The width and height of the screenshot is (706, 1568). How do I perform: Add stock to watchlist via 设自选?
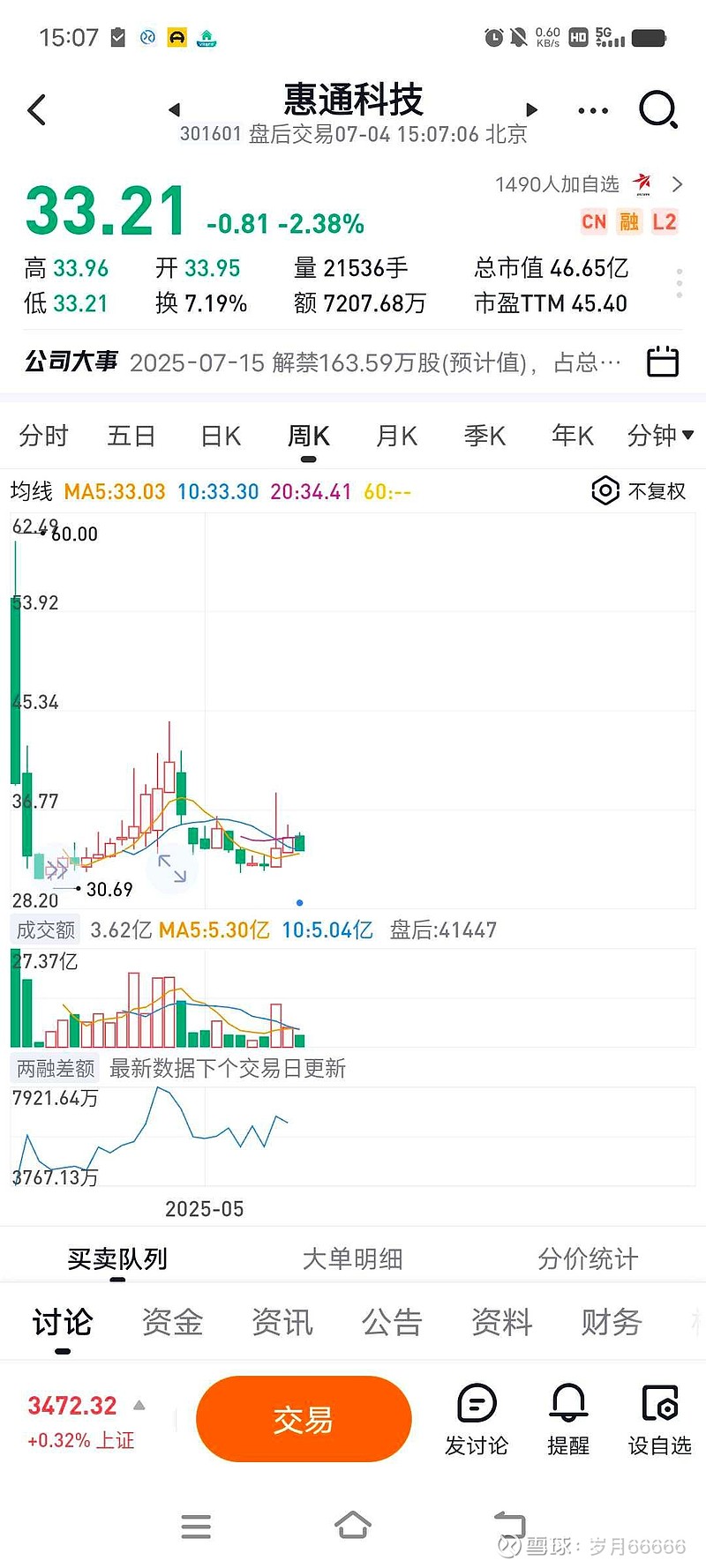click(x=659, y=1420)
